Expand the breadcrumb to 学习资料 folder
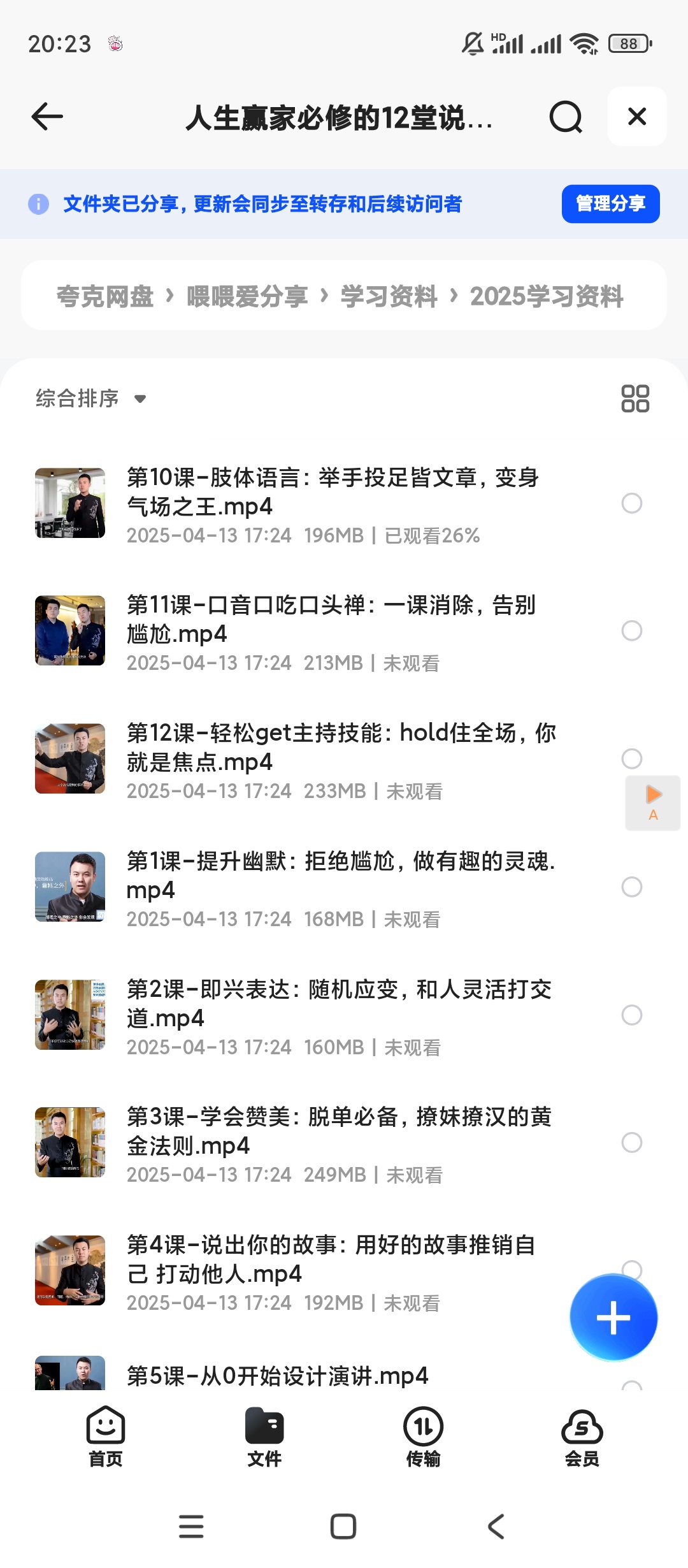The height and width of the screenshot is (1568, 688). [x=388, y=295]
